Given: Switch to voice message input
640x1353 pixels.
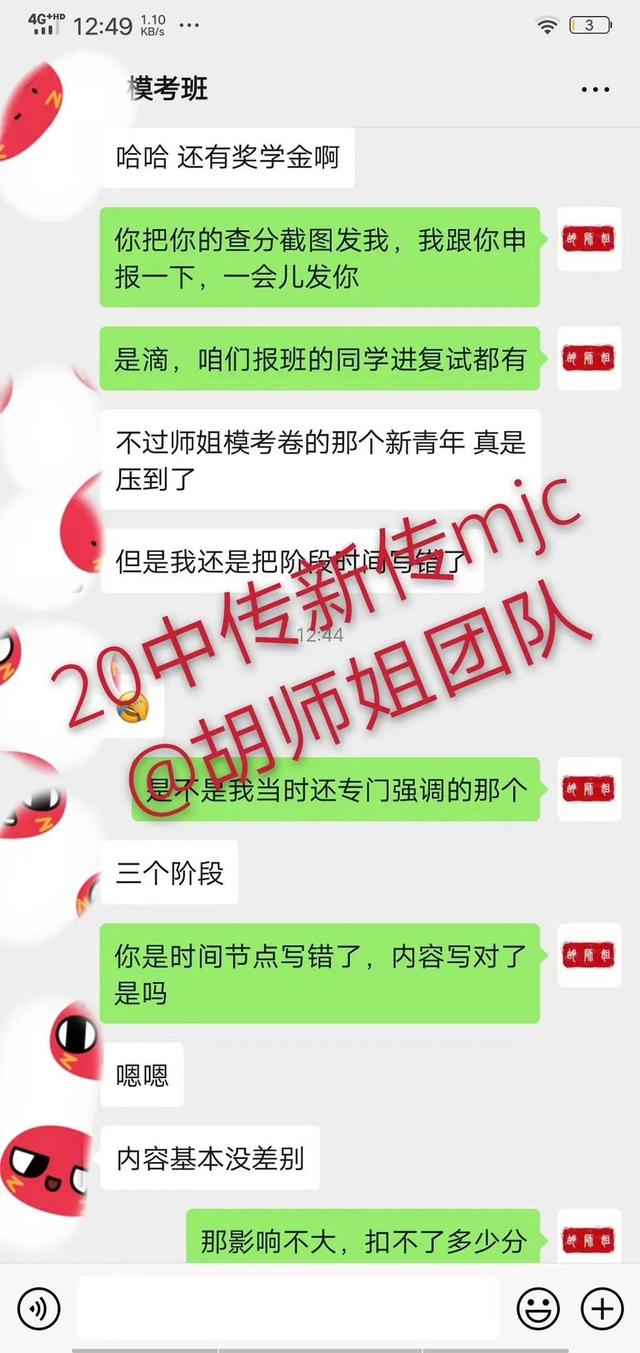Looking at the screenshot, I should [39, 1307].
